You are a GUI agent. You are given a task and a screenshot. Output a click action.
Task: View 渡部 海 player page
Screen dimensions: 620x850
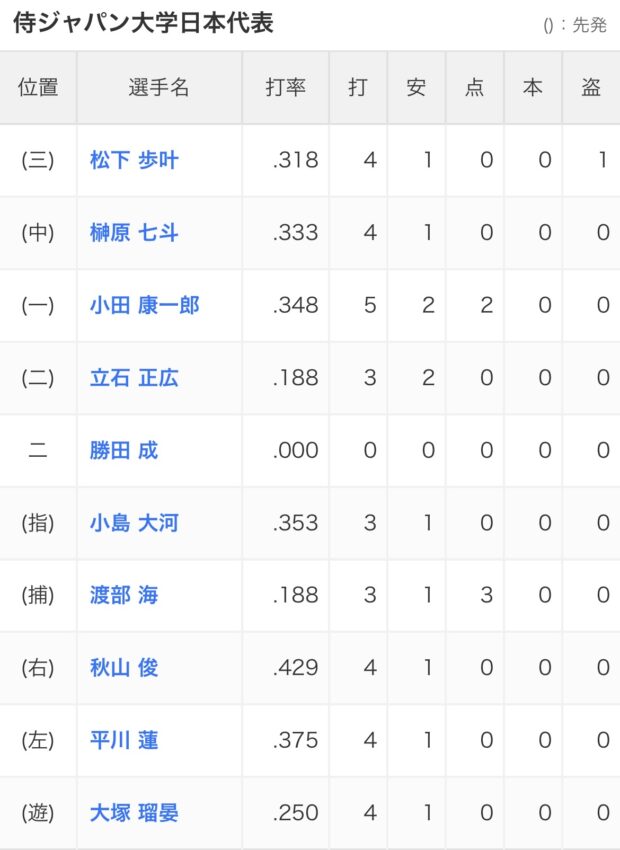point(124,595)
